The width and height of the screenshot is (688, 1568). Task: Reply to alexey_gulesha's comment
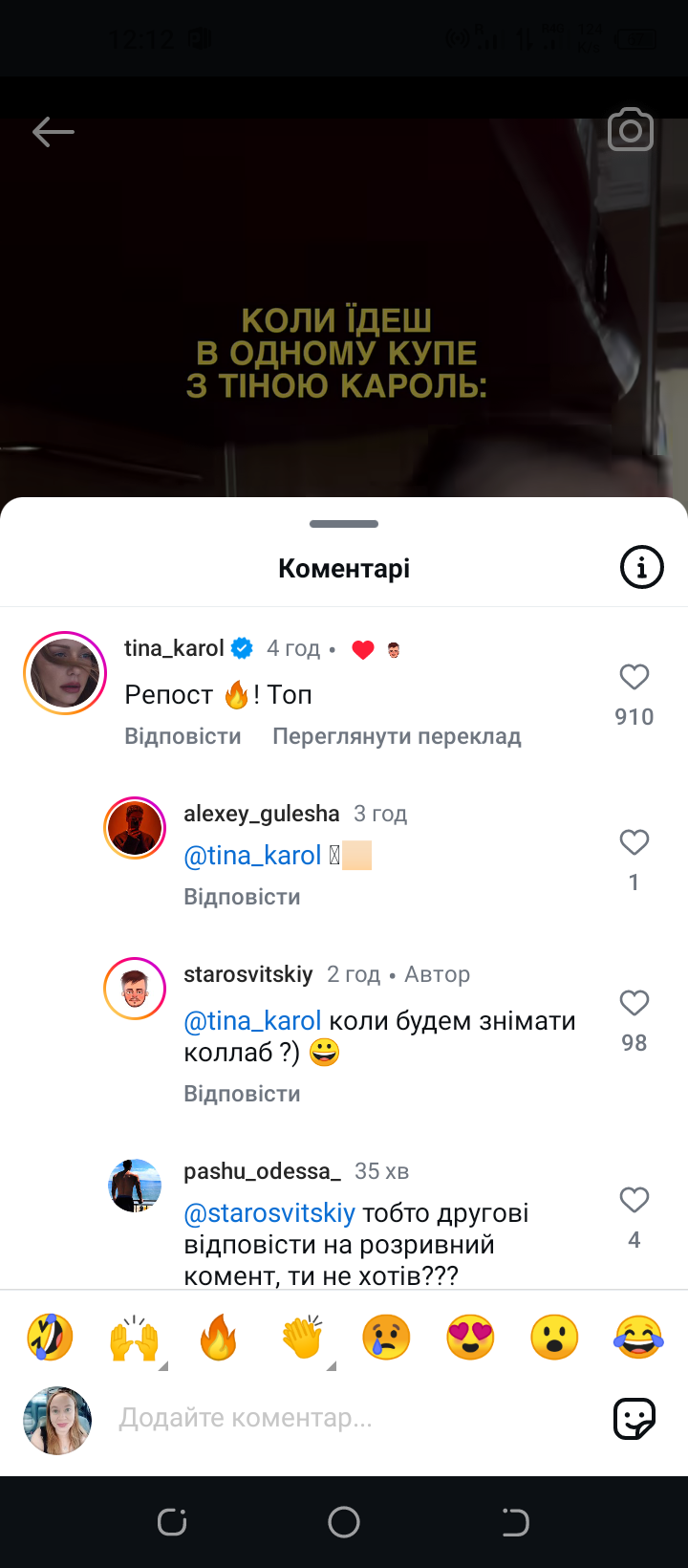coord(242,897)
